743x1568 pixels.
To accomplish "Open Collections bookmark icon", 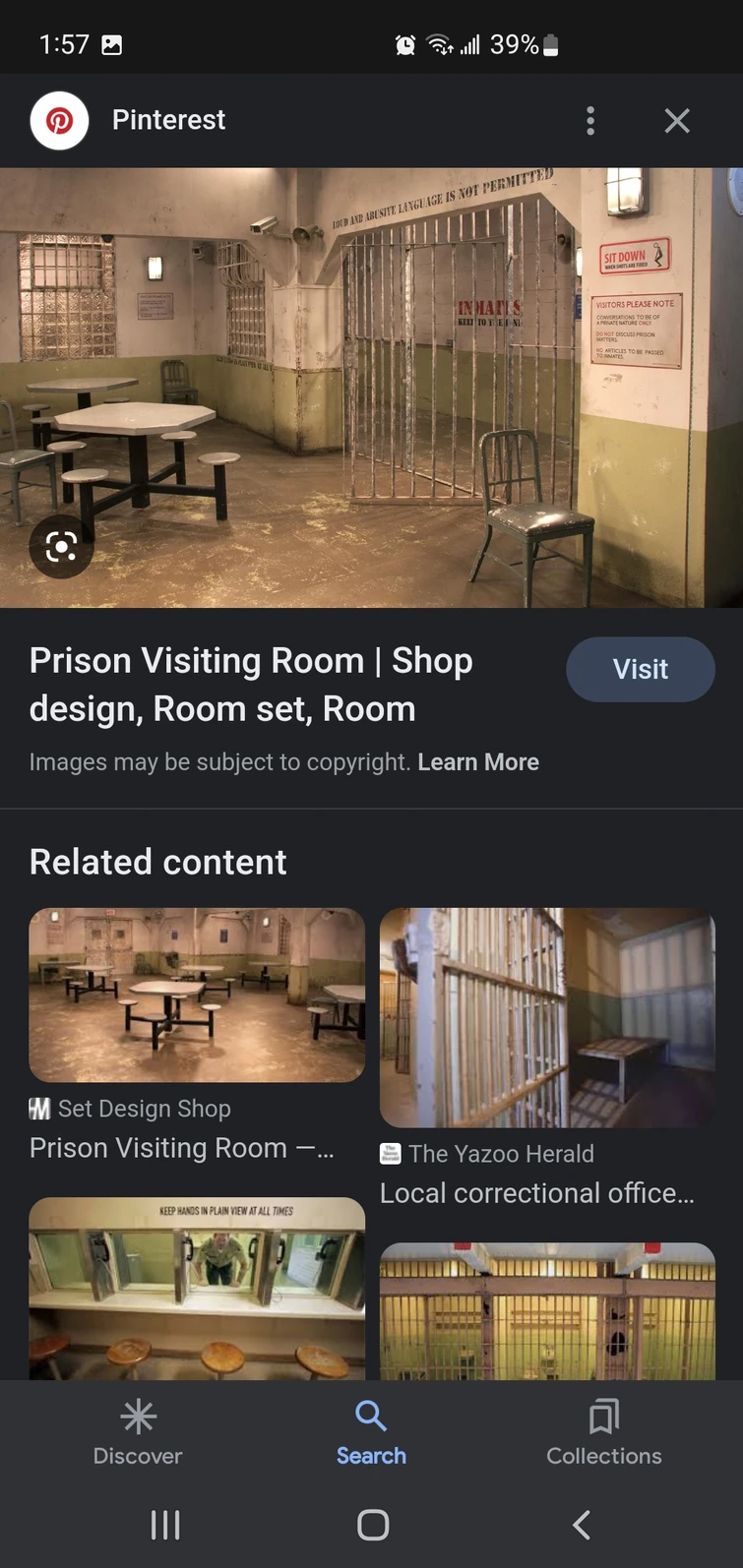I will (x=603, y=1416).
